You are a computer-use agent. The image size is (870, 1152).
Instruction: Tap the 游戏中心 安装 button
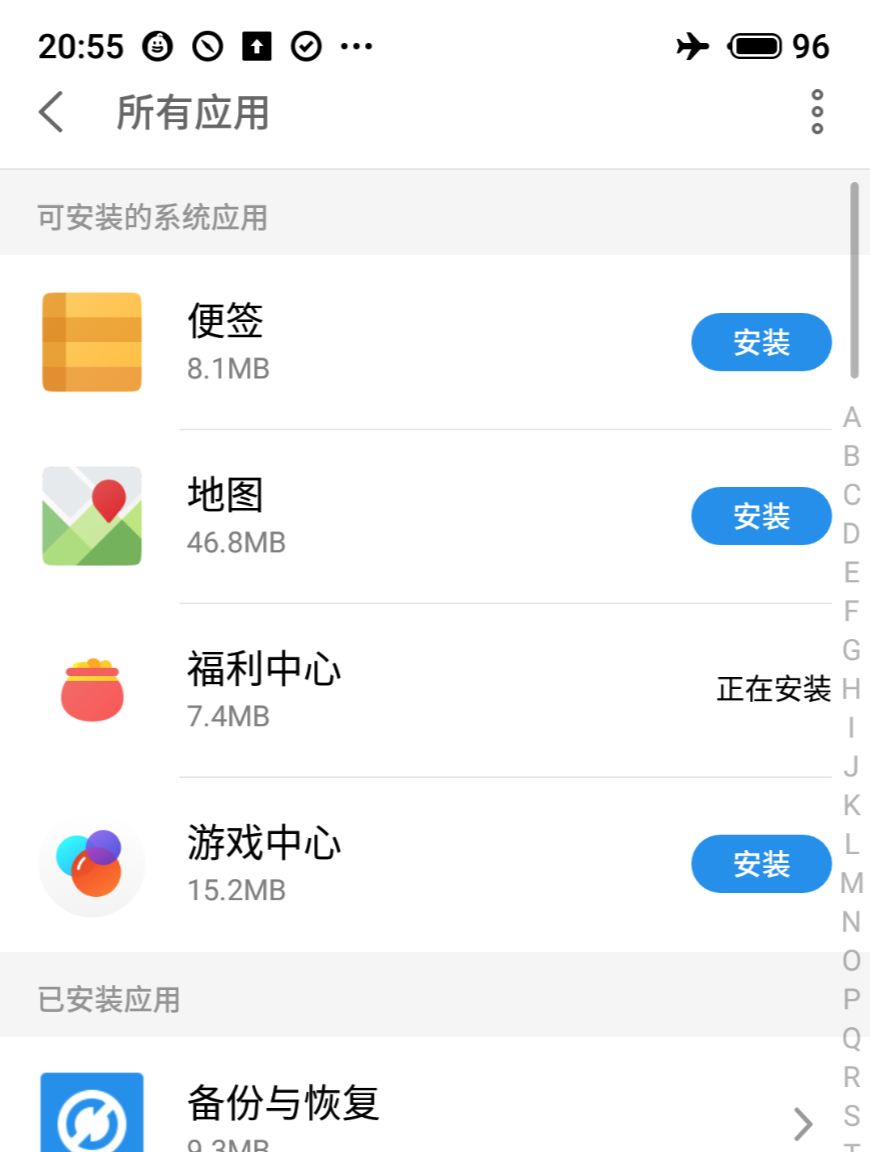[761, 864]
